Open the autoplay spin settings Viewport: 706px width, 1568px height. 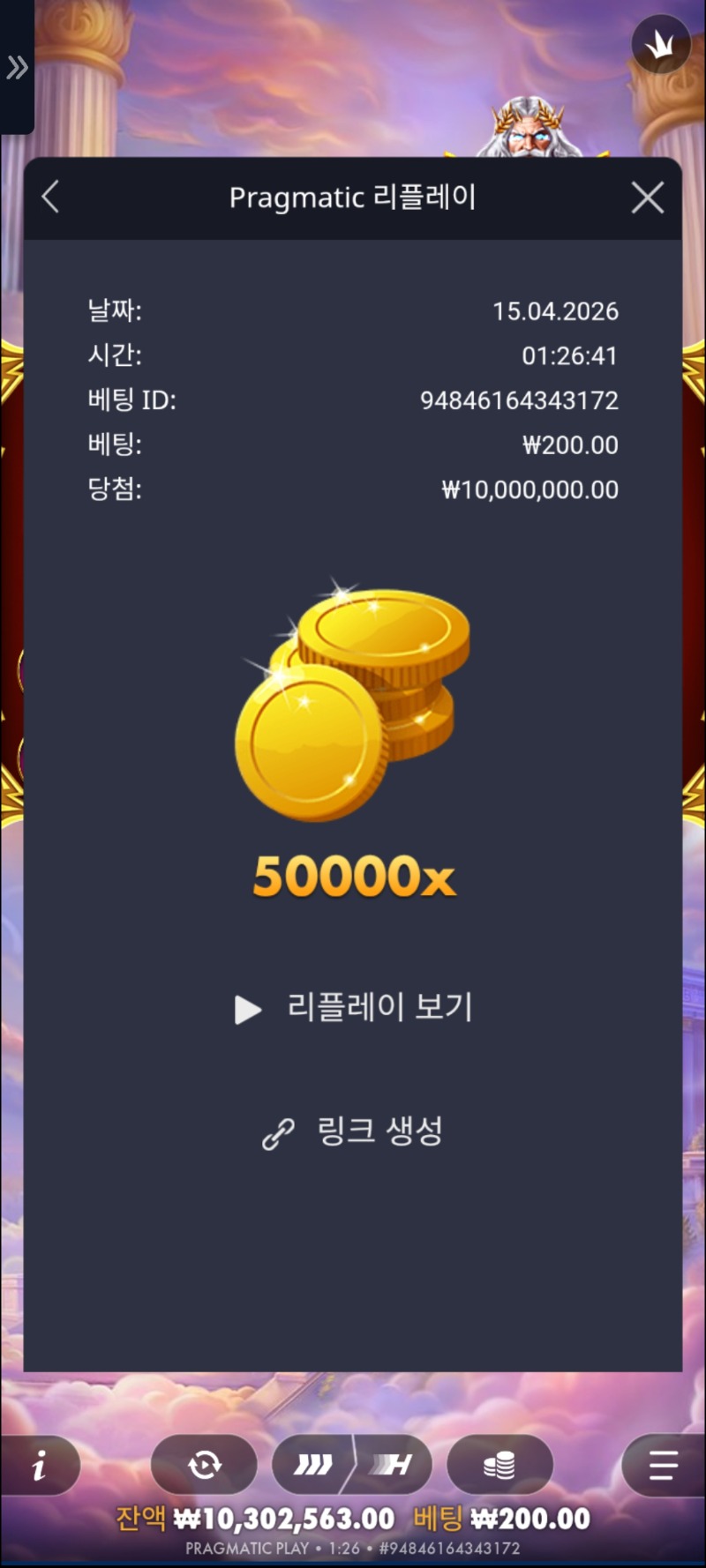point(204,1466)
